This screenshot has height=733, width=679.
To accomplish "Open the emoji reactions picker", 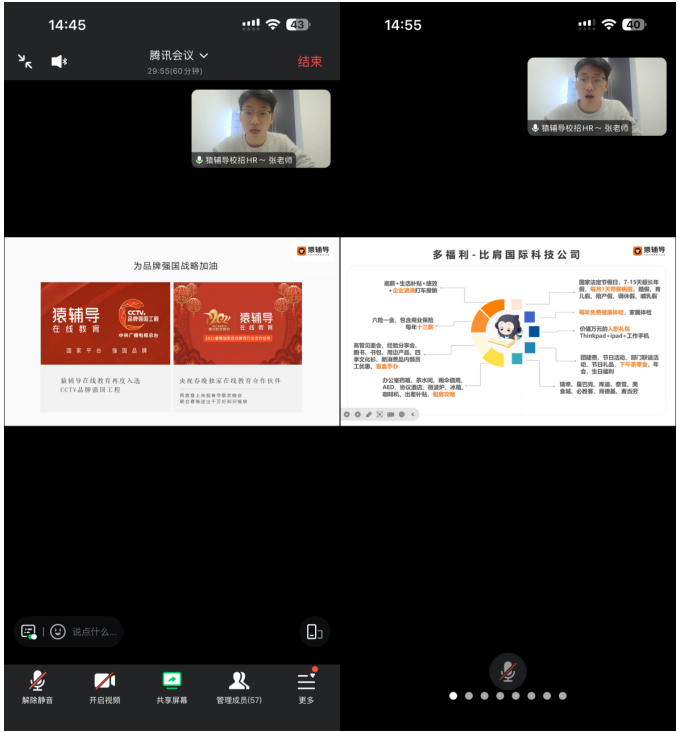I will pyautogui.click(x=58, y=631).
